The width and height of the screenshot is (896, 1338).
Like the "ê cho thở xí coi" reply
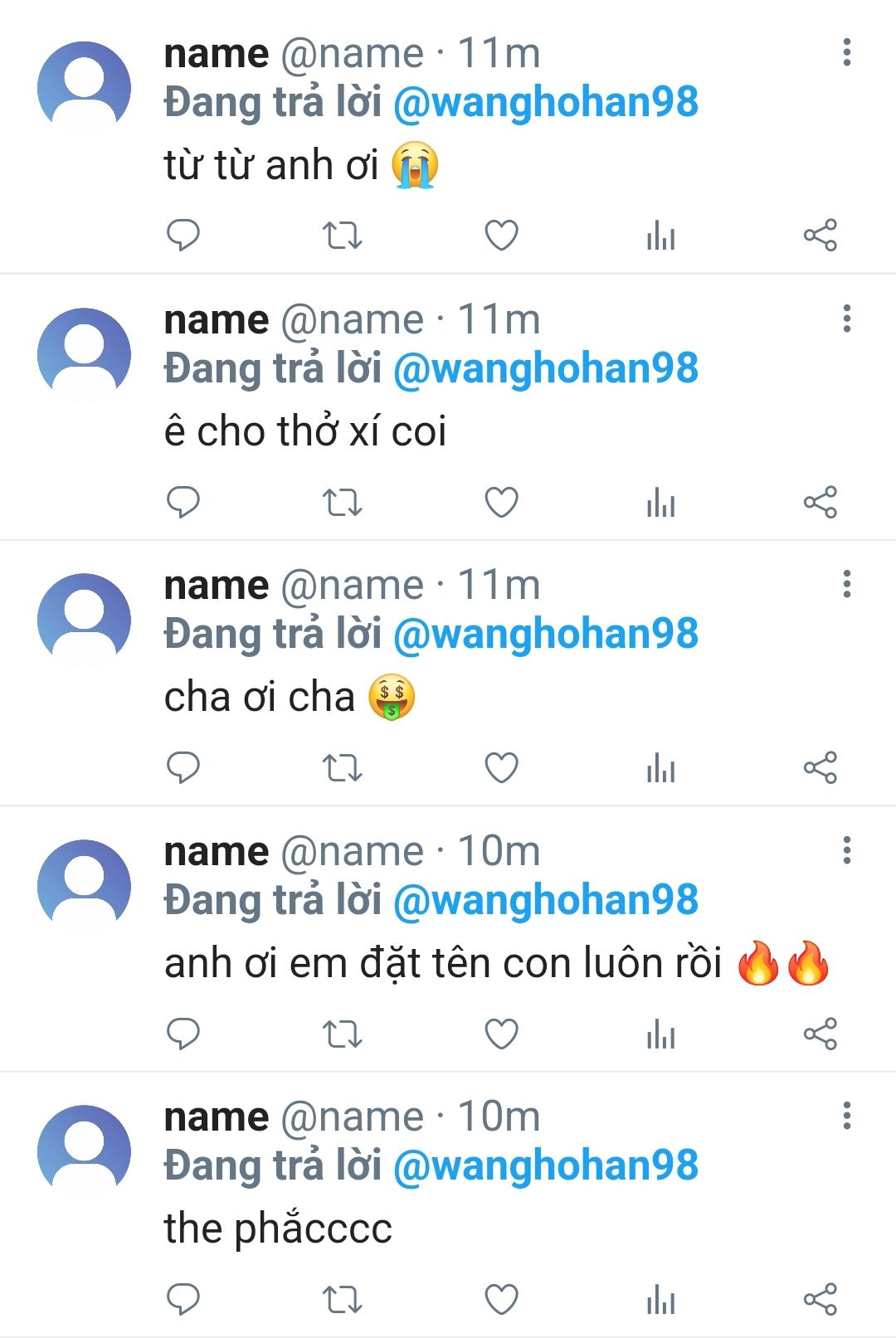tap(501, 502)
